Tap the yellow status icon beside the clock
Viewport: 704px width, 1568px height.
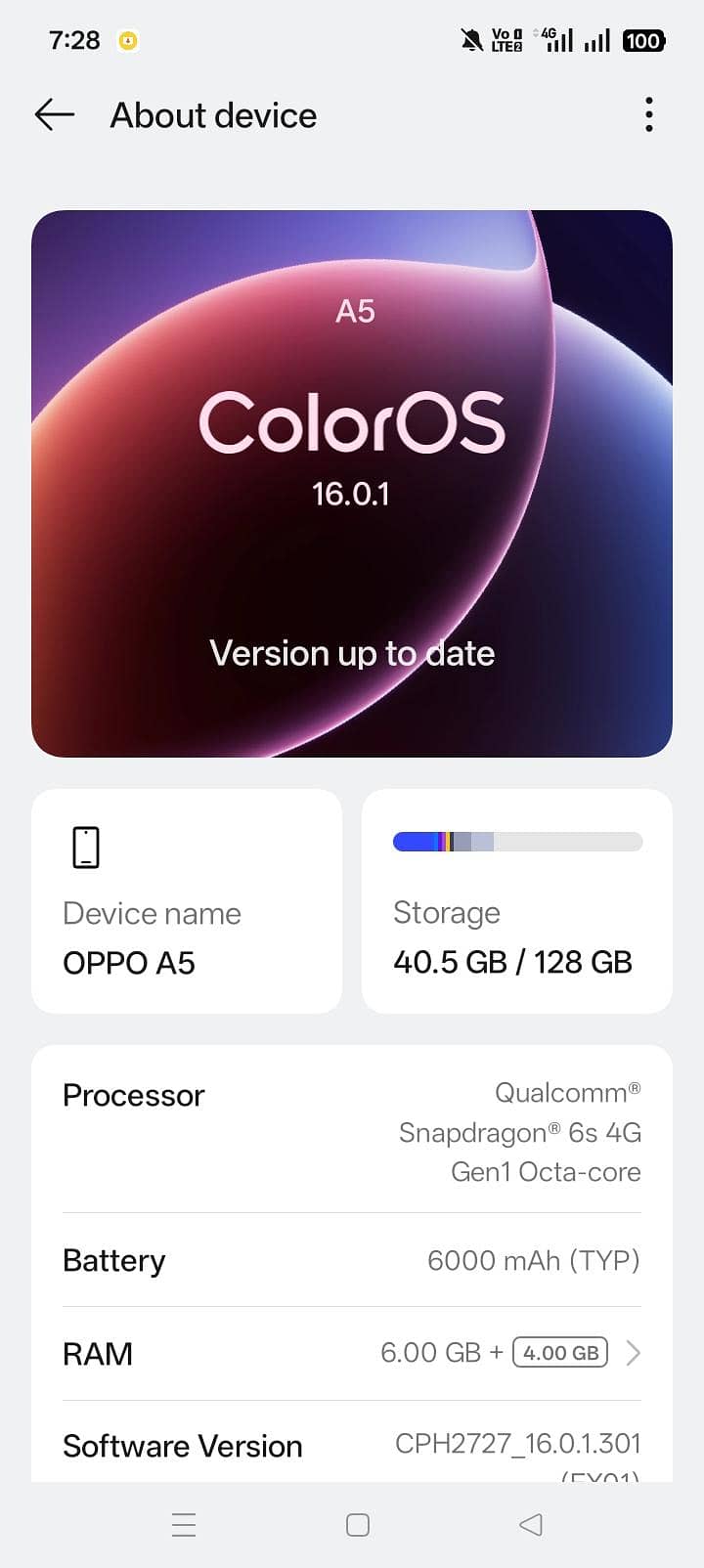click(x=128, y=41)
